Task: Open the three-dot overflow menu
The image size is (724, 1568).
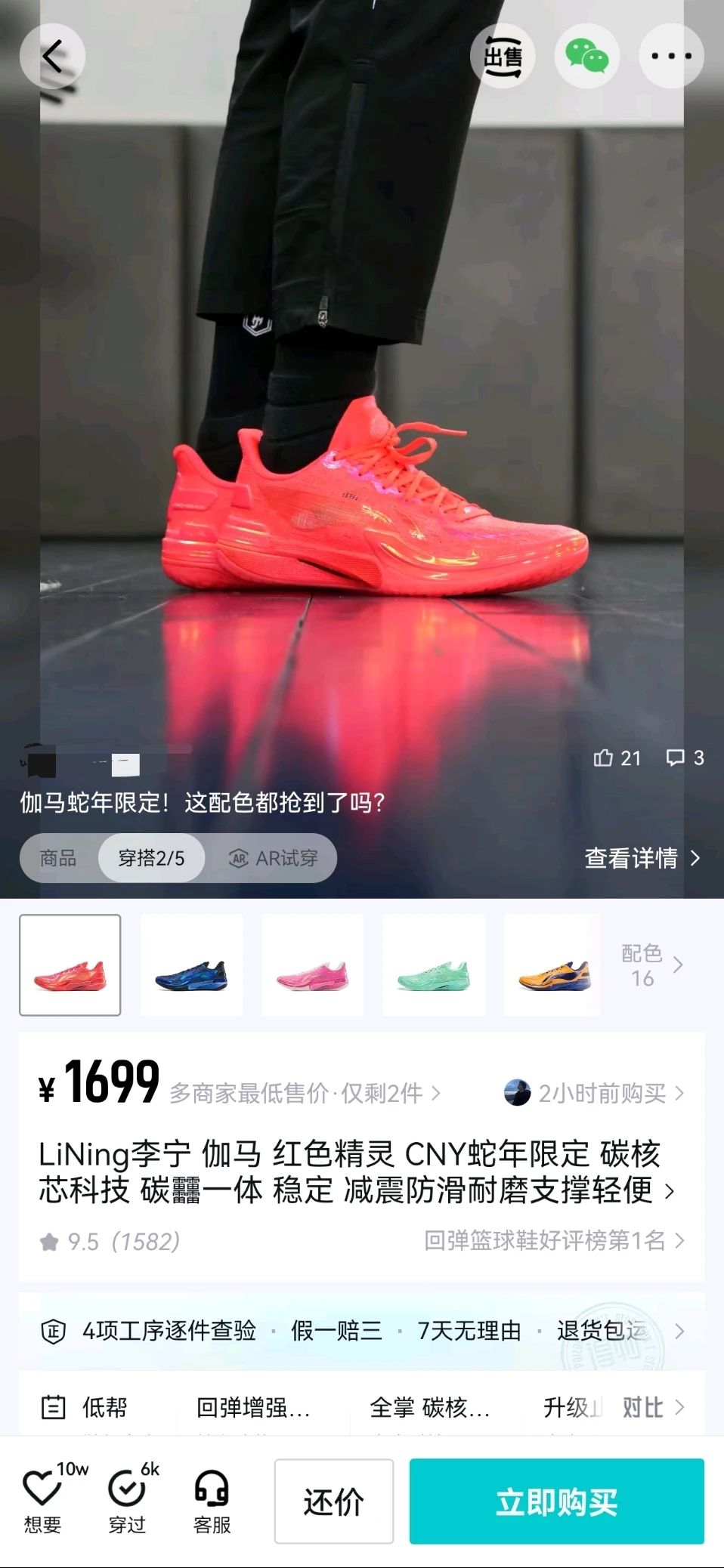Action: [671, 57]
